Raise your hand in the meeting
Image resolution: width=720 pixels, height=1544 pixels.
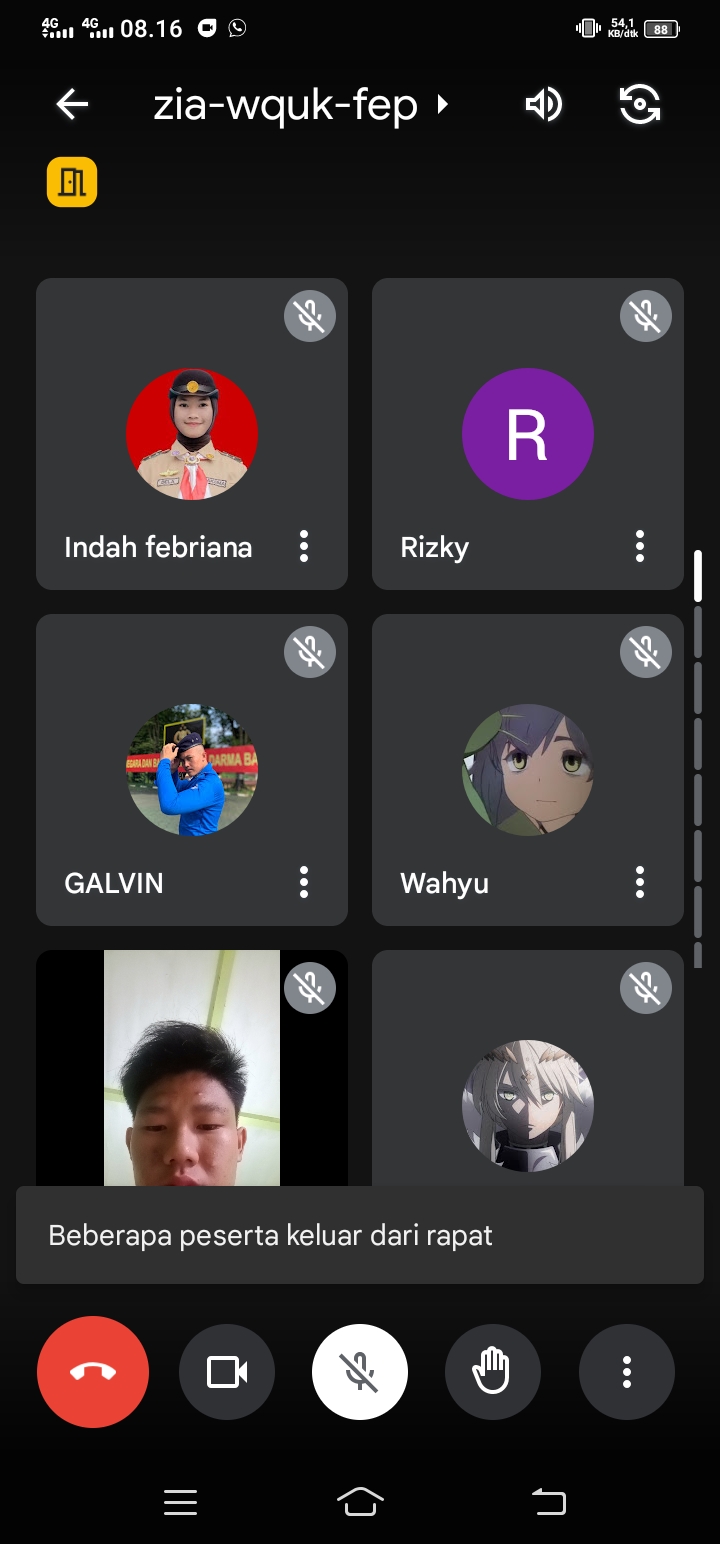pyautogui.click(x=493, y=1372)
